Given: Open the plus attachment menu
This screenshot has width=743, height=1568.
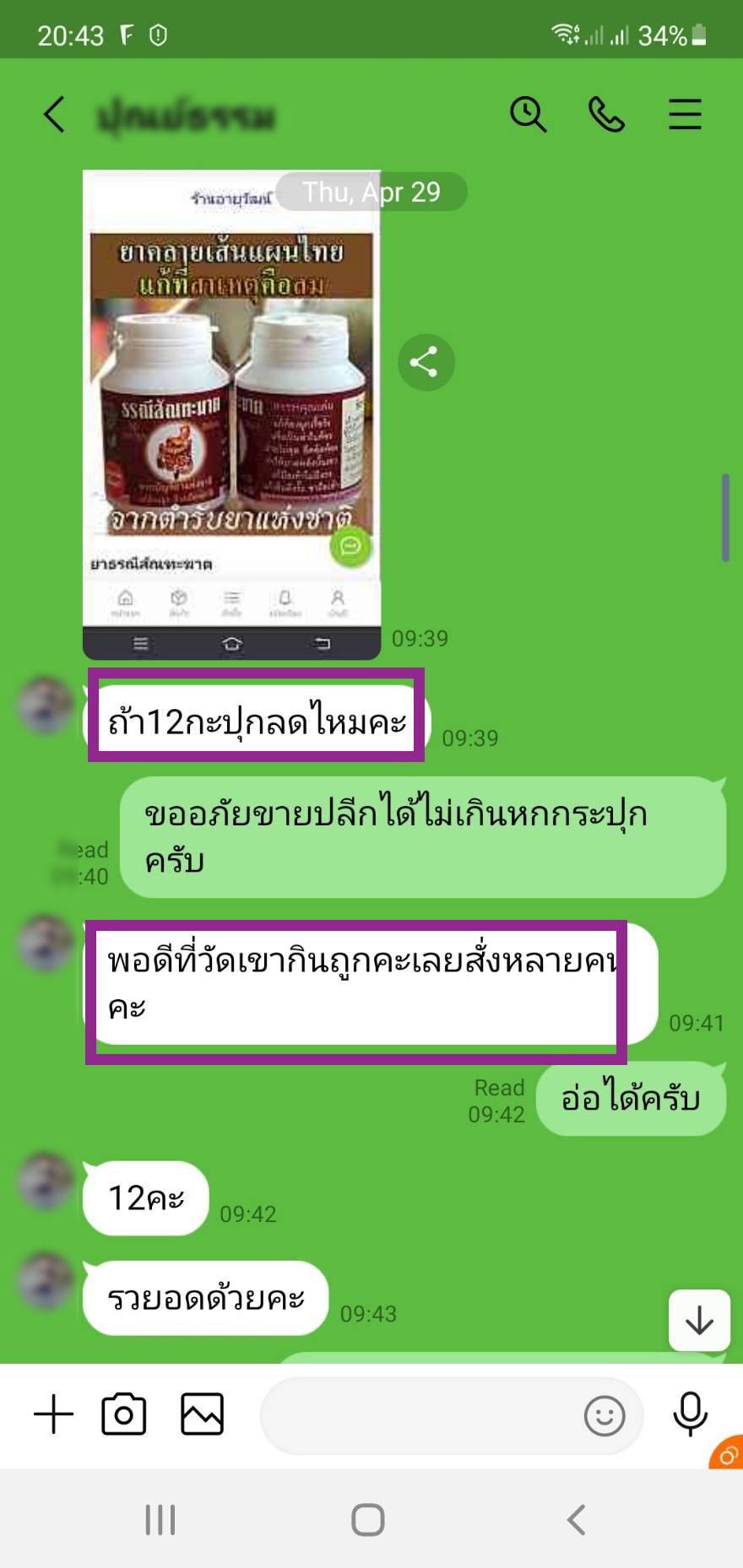Looking at the screenshot, I should (54, 1414).
